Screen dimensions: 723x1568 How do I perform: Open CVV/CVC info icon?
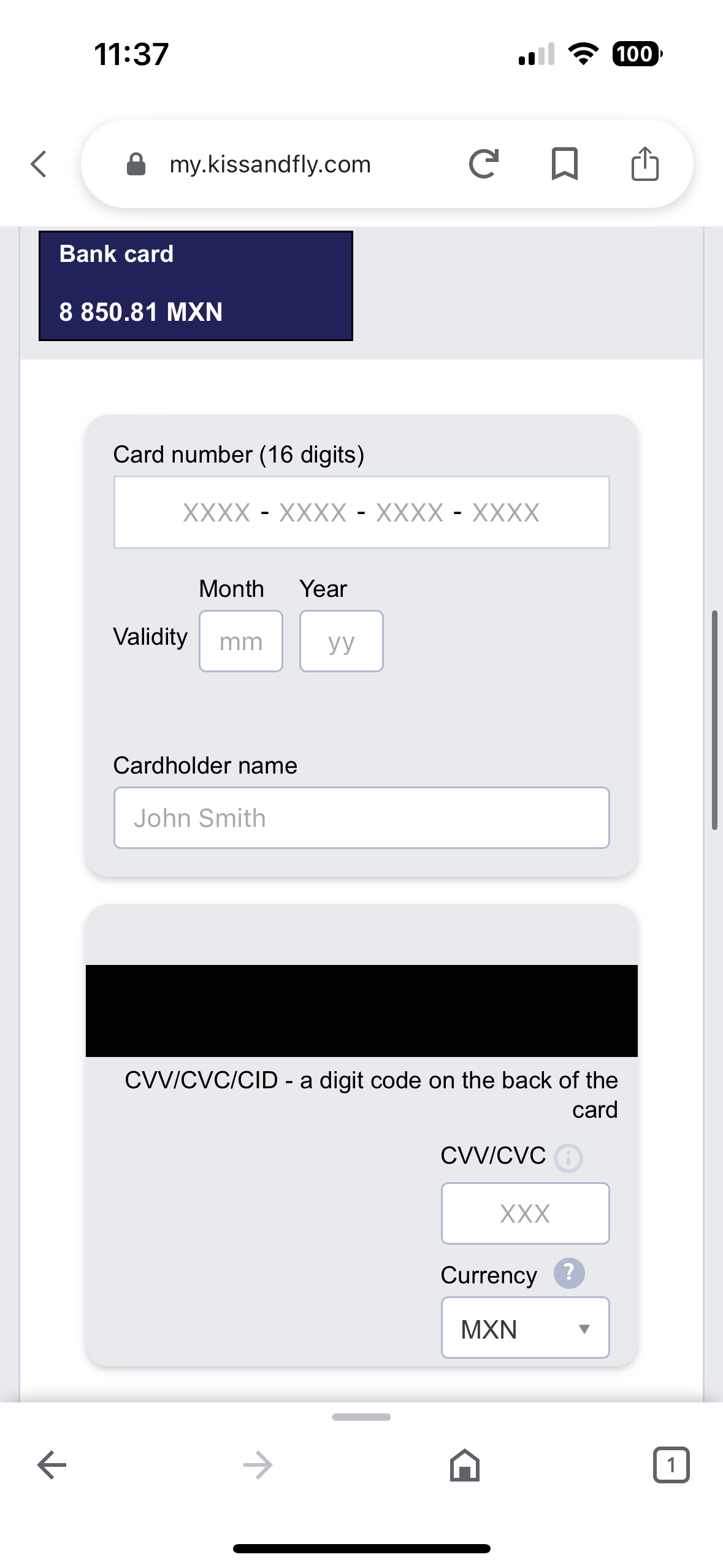[x=568, y=1158]
